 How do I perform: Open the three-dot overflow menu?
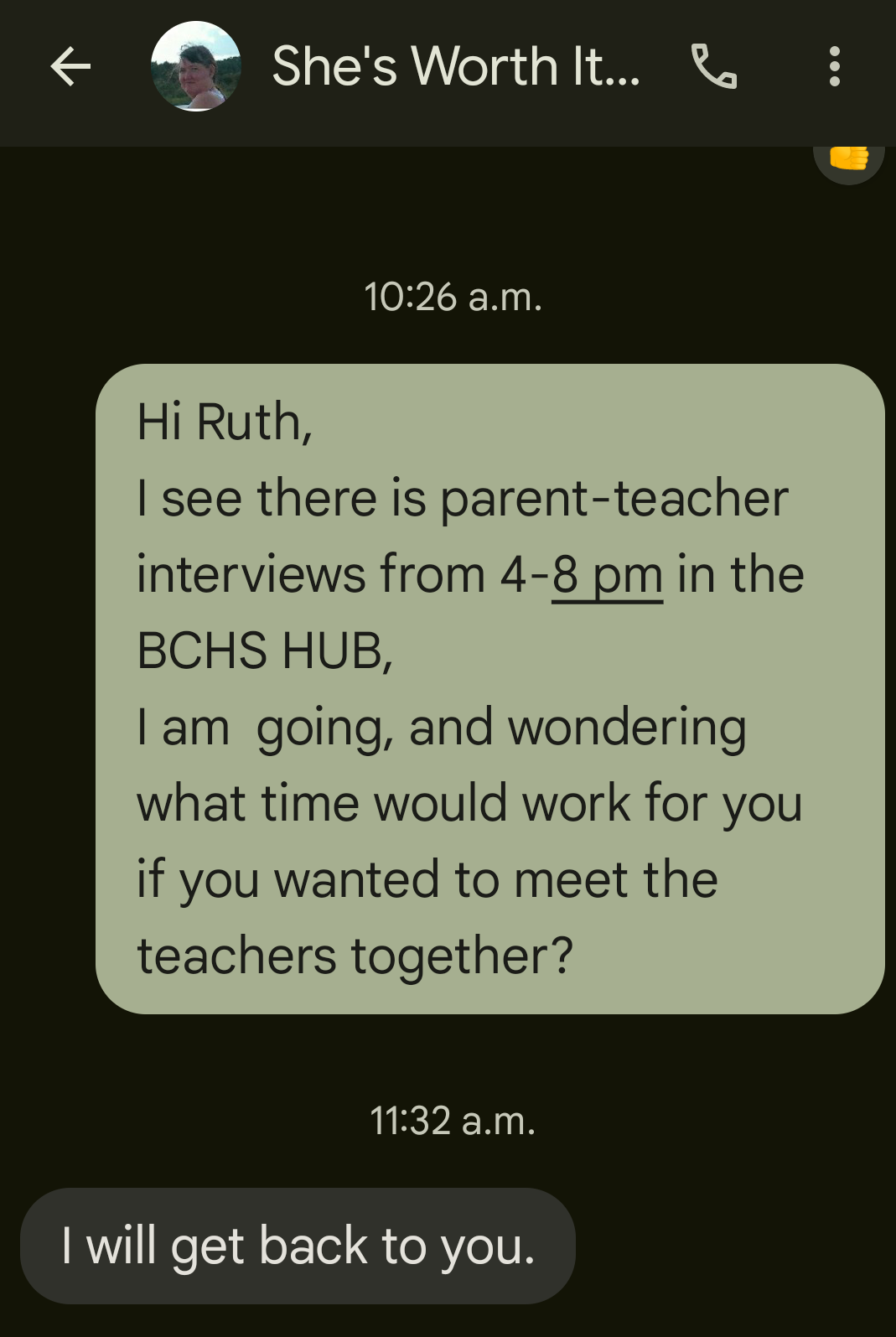pos(833,67)
